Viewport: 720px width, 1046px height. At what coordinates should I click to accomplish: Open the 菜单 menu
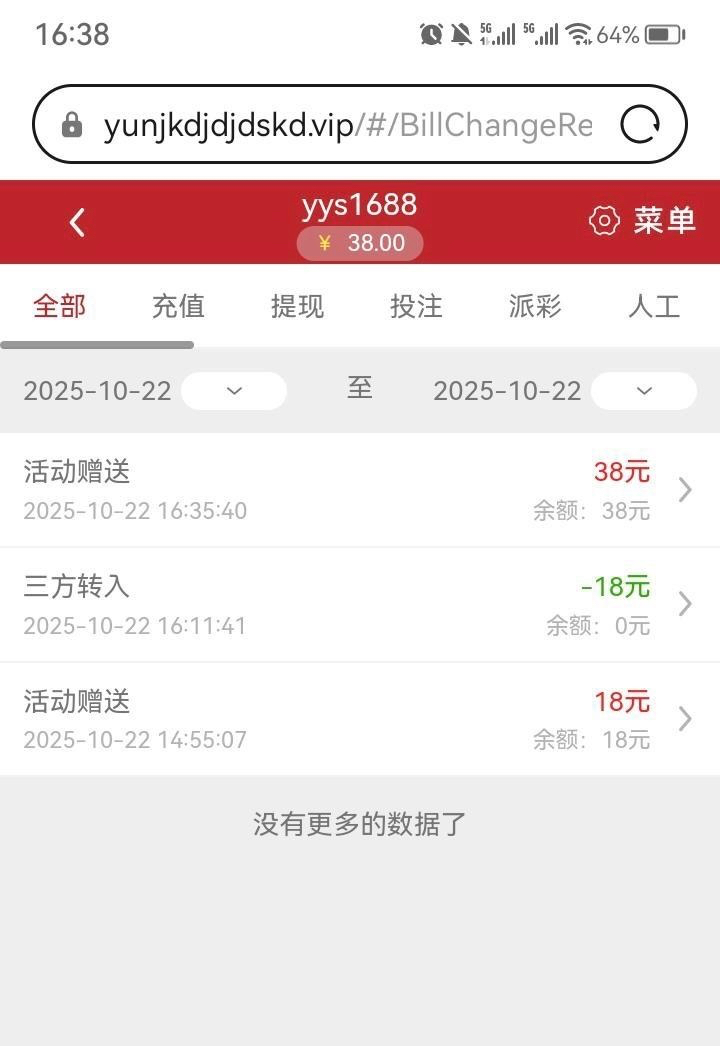[x=642, y=221]
